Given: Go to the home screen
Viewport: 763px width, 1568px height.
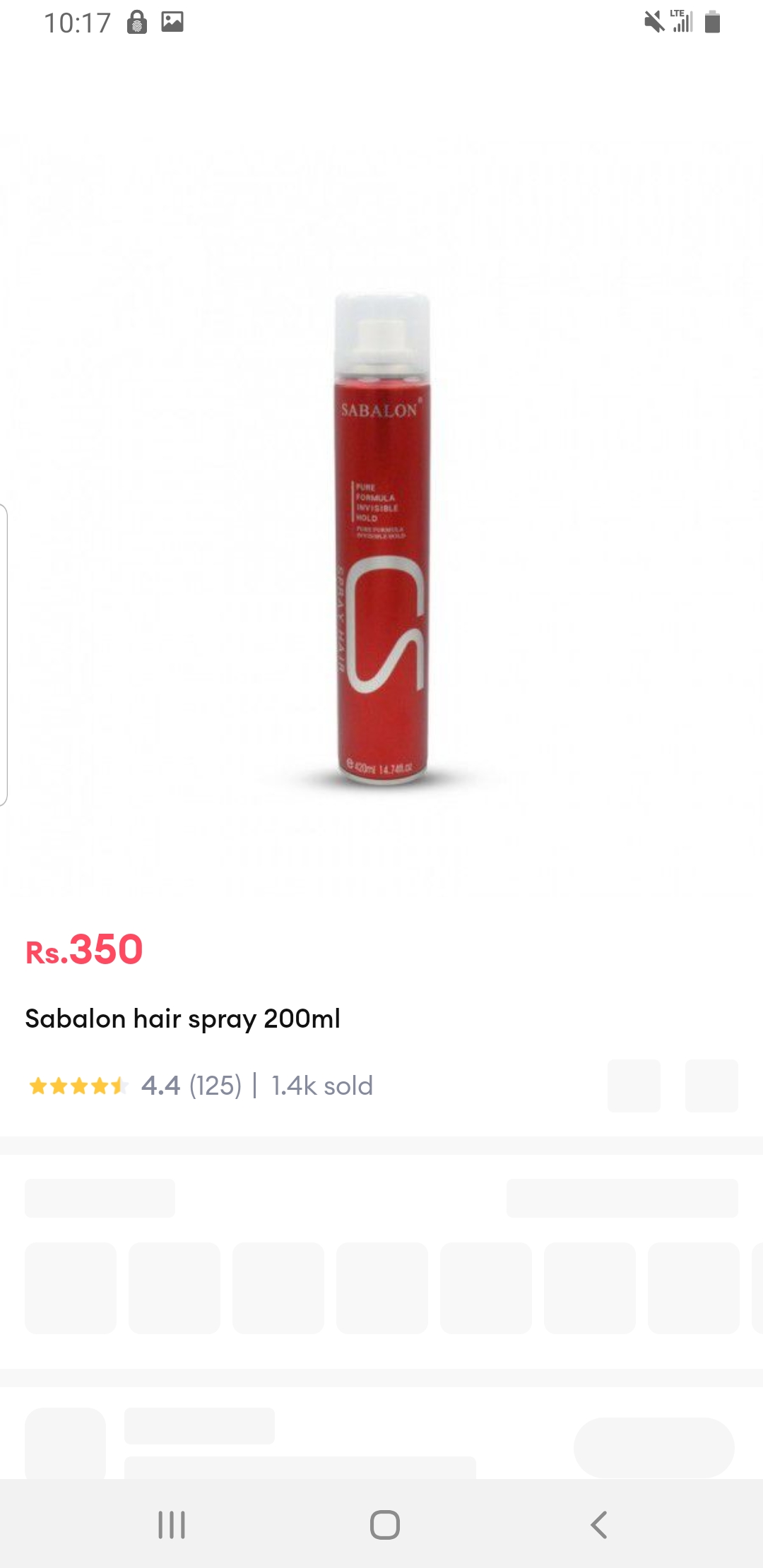Looking at the screenshot, I should (x=384, y=1525).
